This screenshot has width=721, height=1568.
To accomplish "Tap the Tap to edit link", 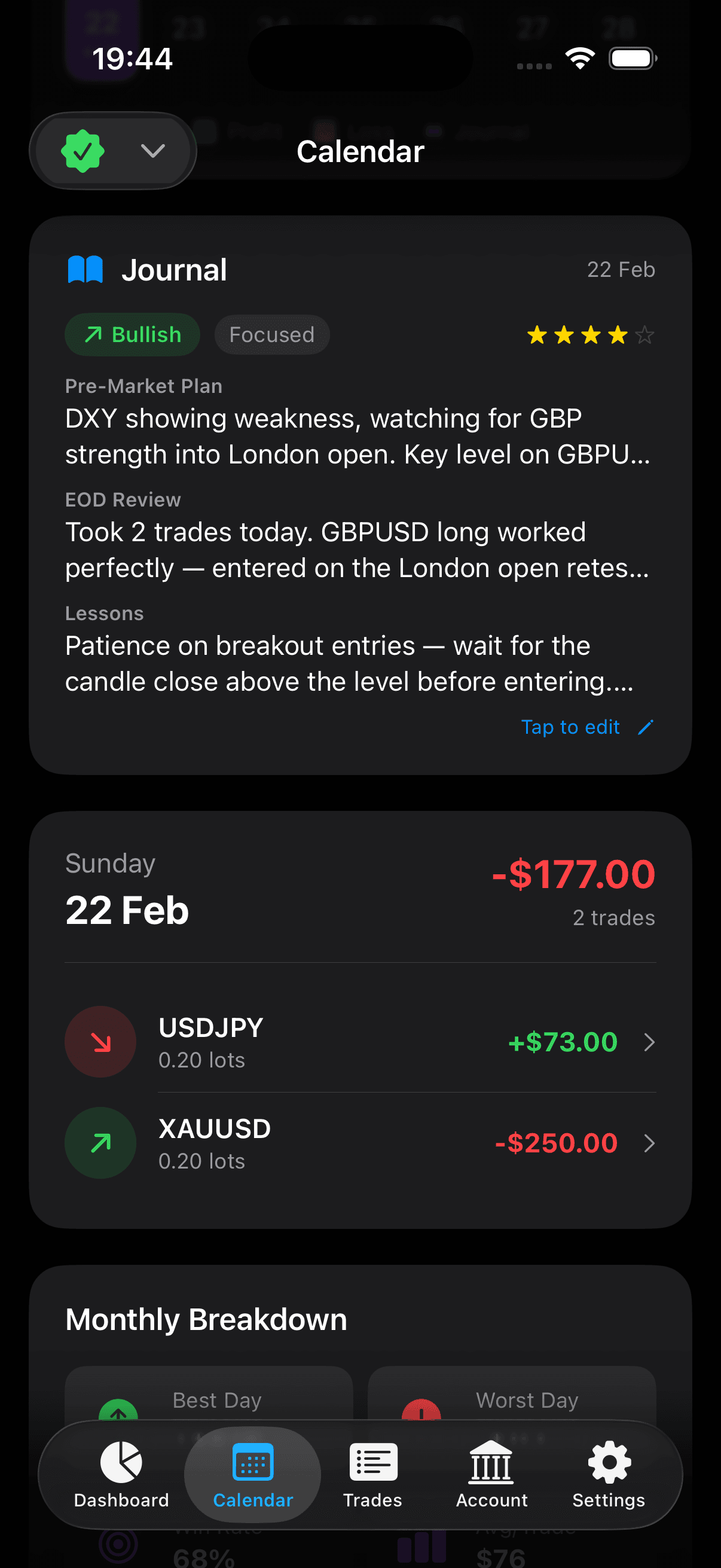I will point(570,726).
